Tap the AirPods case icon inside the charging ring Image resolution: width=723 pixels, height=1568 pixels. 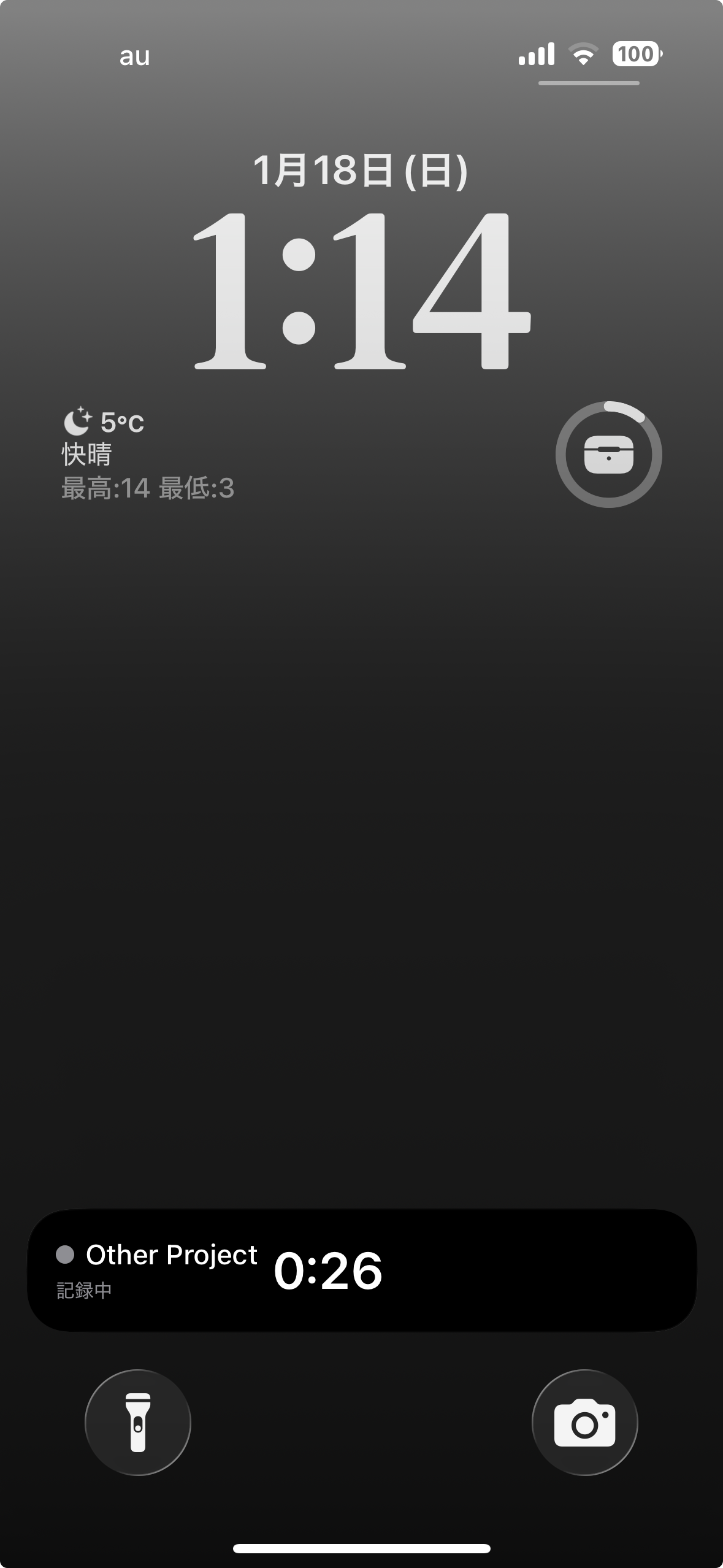point(610,454)
